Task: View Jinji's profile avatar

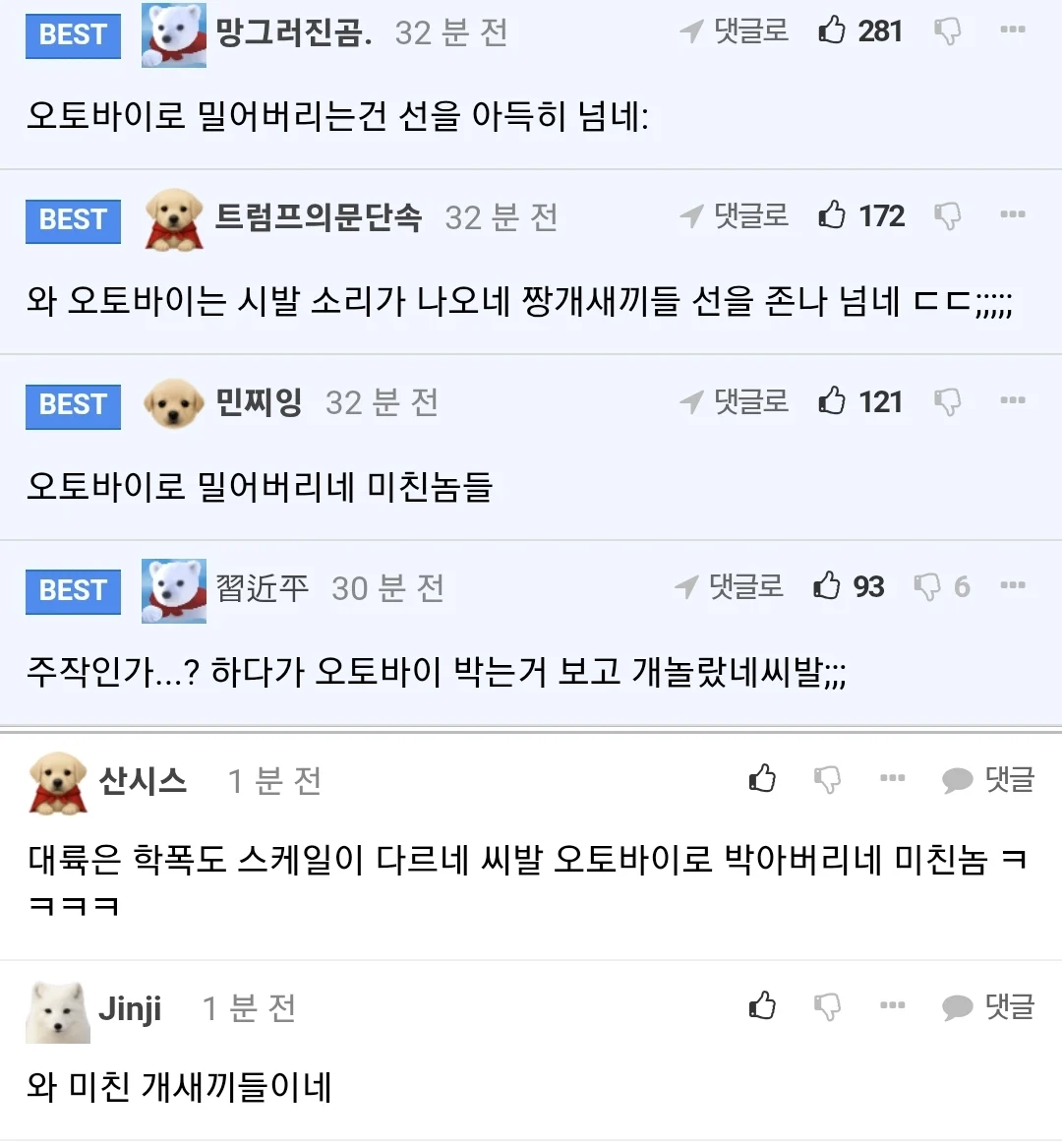Action: [x=57, y=1011]
